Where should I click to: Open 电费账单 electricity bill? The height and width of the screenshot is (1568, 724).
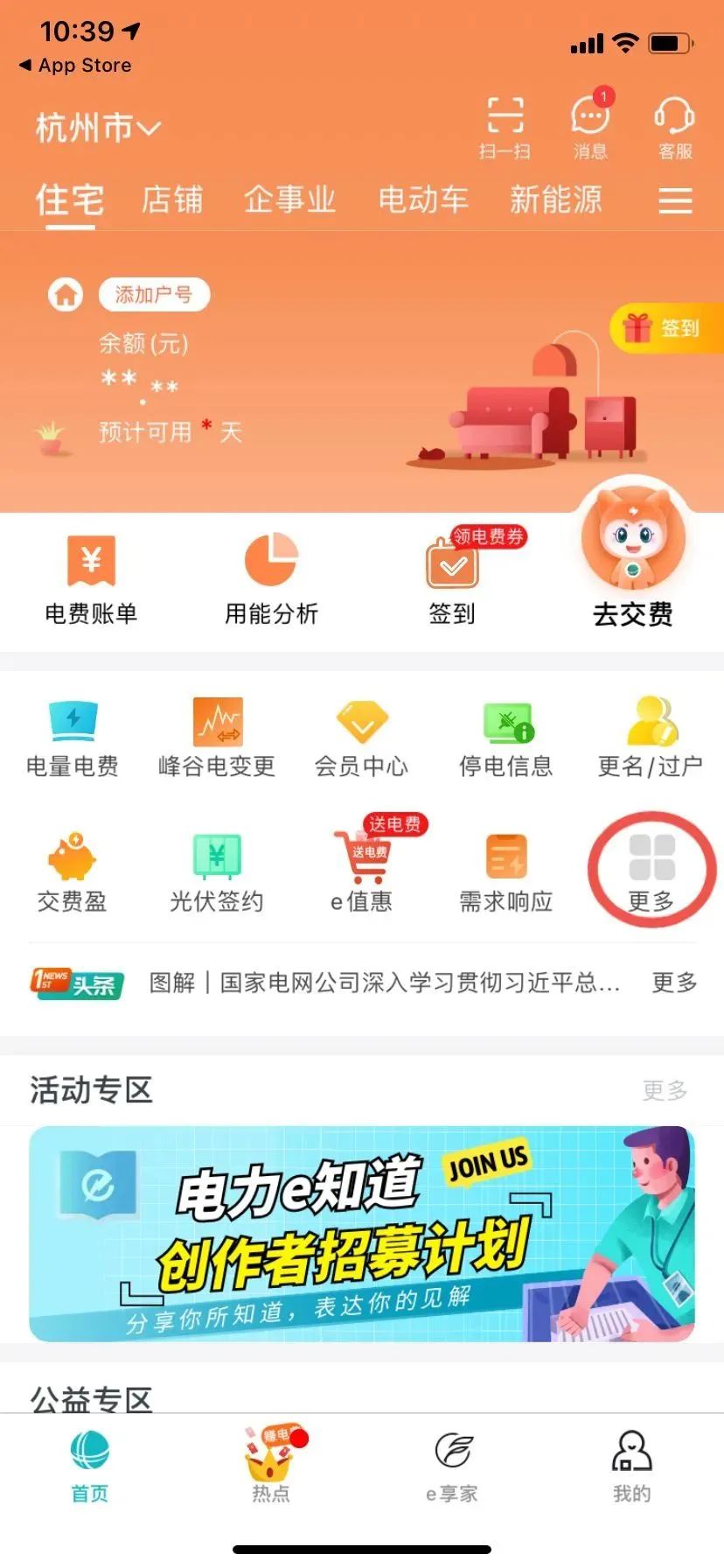point(91,578)
